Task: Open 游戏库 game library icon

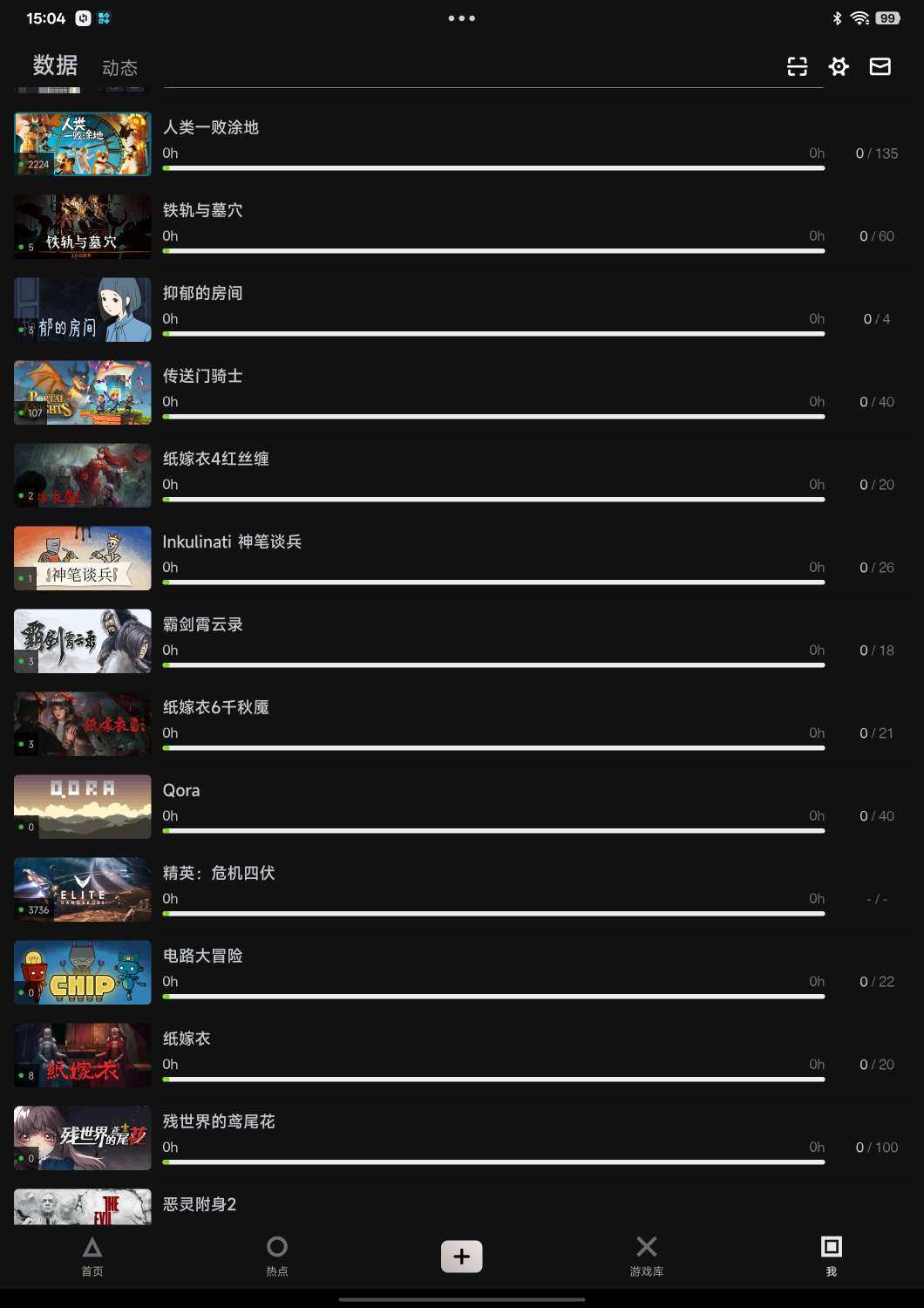Action: click(646, 1254)
